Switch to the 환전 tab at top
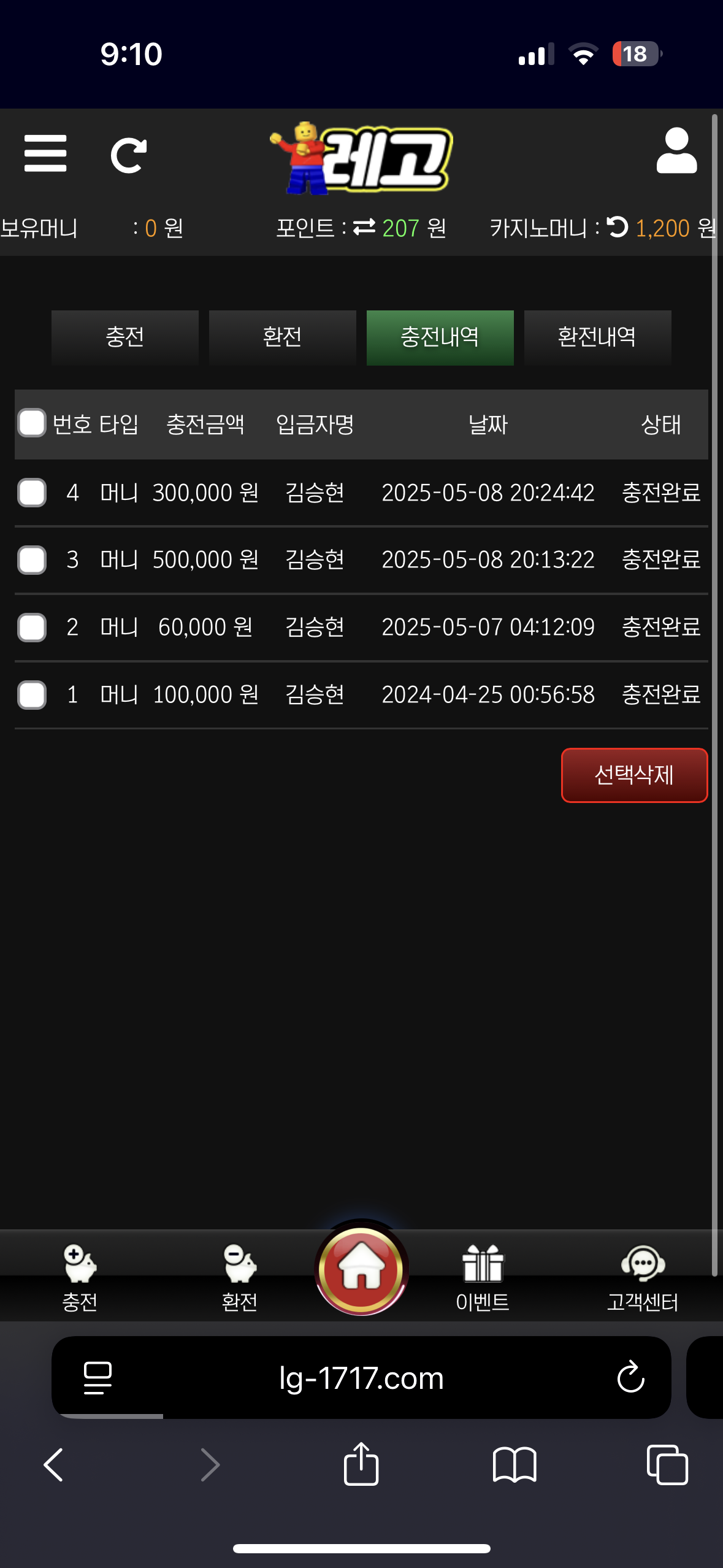The image size is (723, 1568). pyautogui.click(x=282, y=337)
